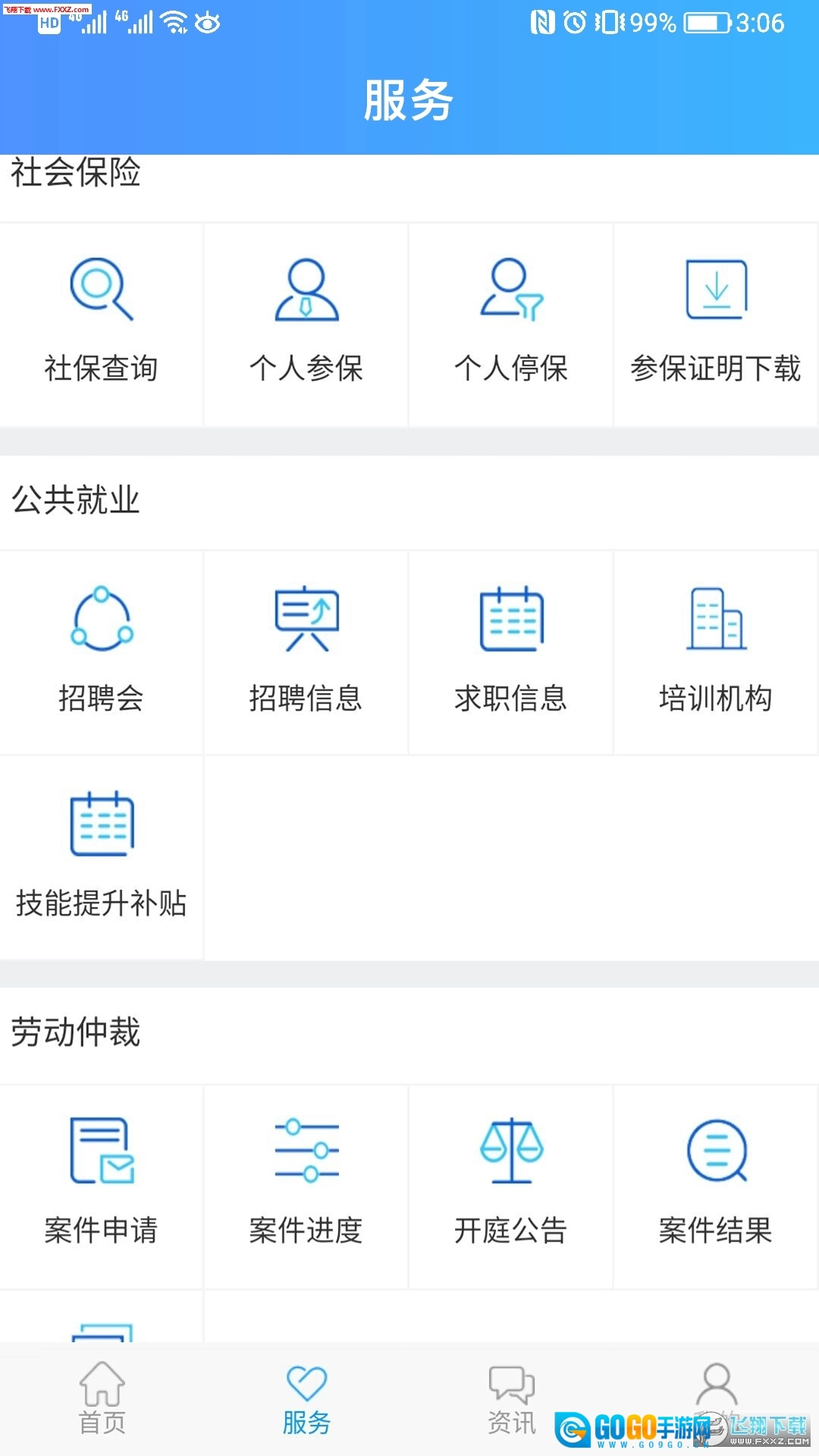Open 社保查询 social insurance query

102,324
